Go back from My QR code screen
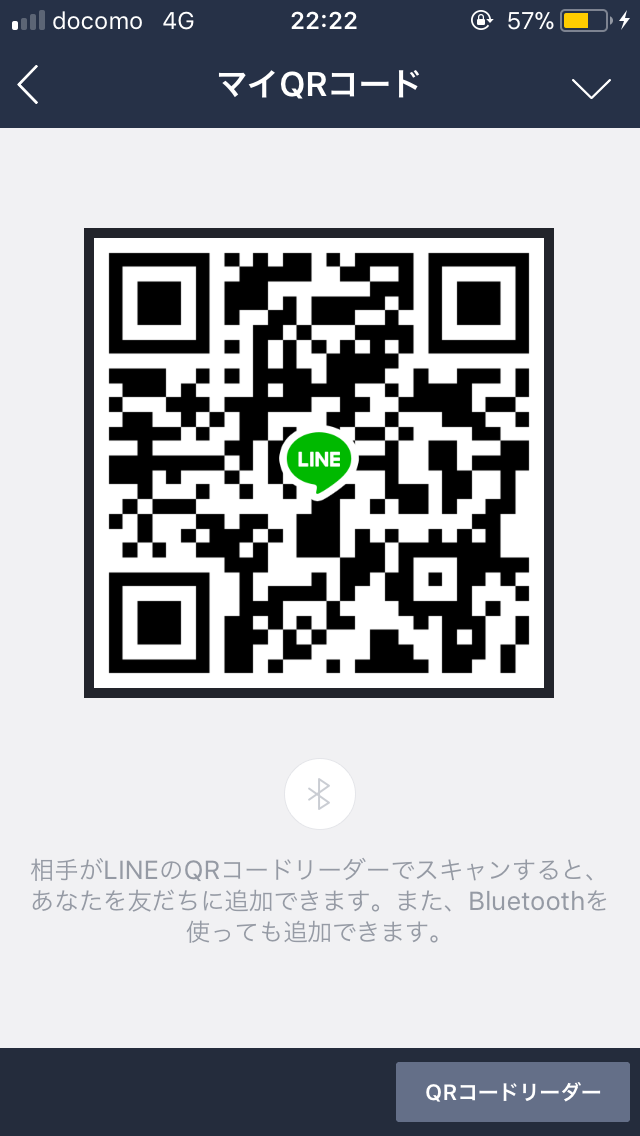This screenshot has height=1136, width=640. coord(28,86)
